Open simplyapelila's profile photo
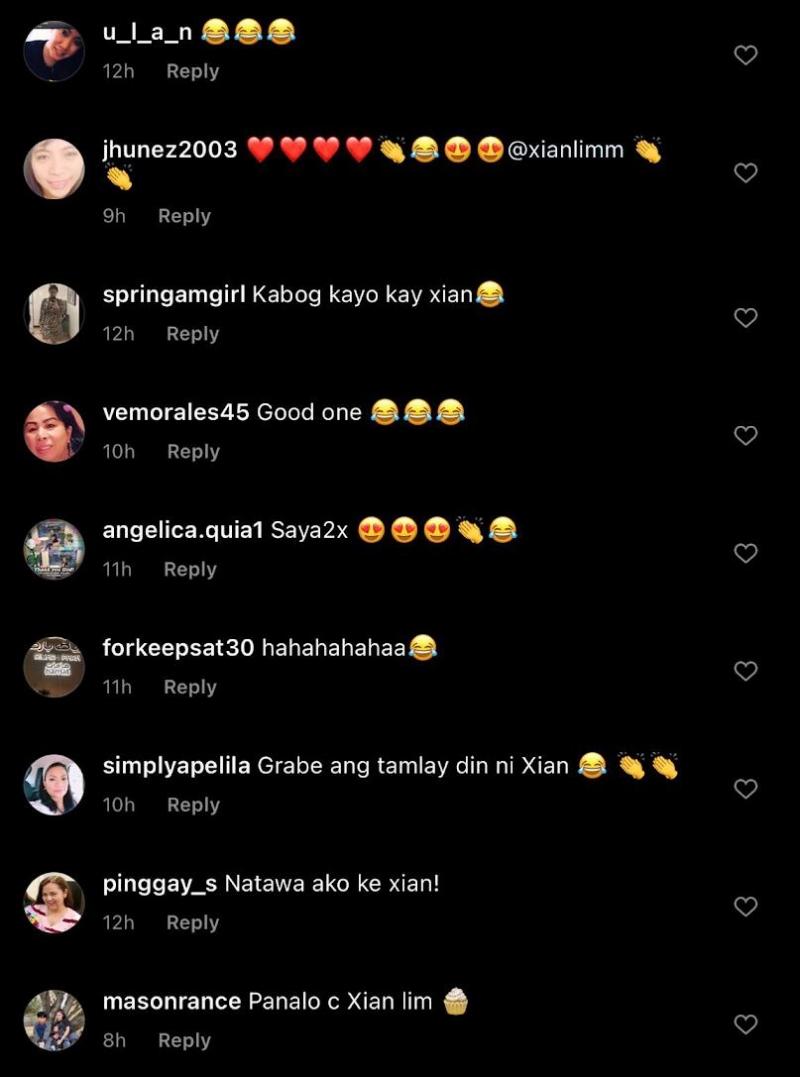Image resolution: width=800 pixels, height=1077 pixels. 53,784
